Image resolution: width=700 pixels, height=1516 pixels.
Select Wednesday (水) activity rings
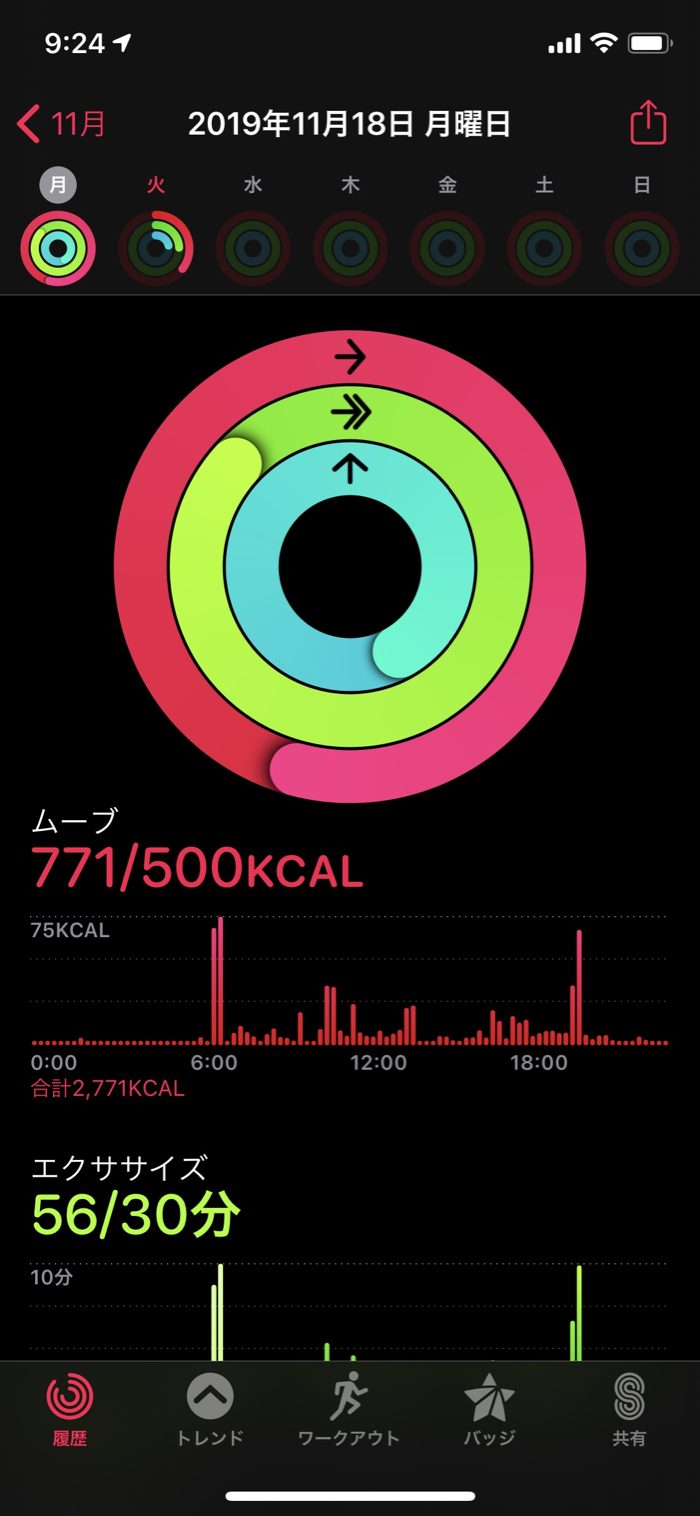point(253,247)
